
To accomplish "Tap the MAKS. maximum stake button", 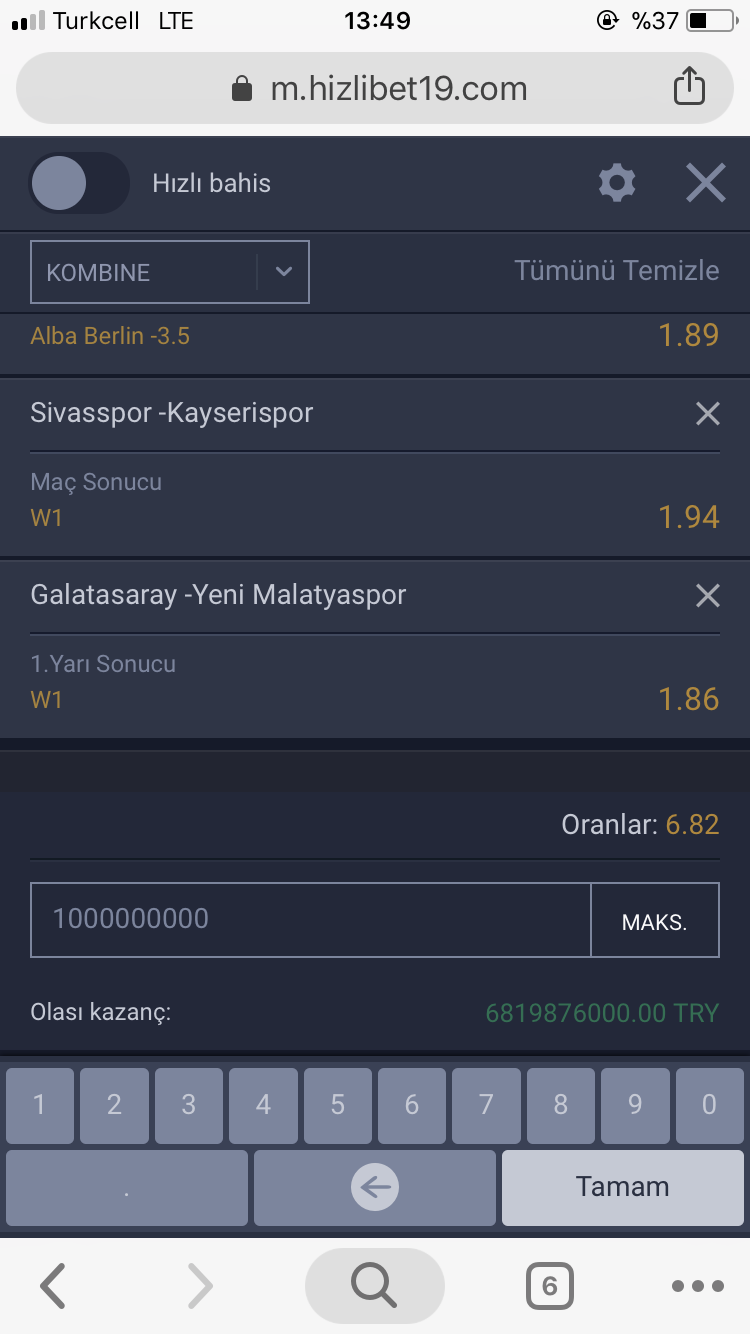I will tap(655, 920).
